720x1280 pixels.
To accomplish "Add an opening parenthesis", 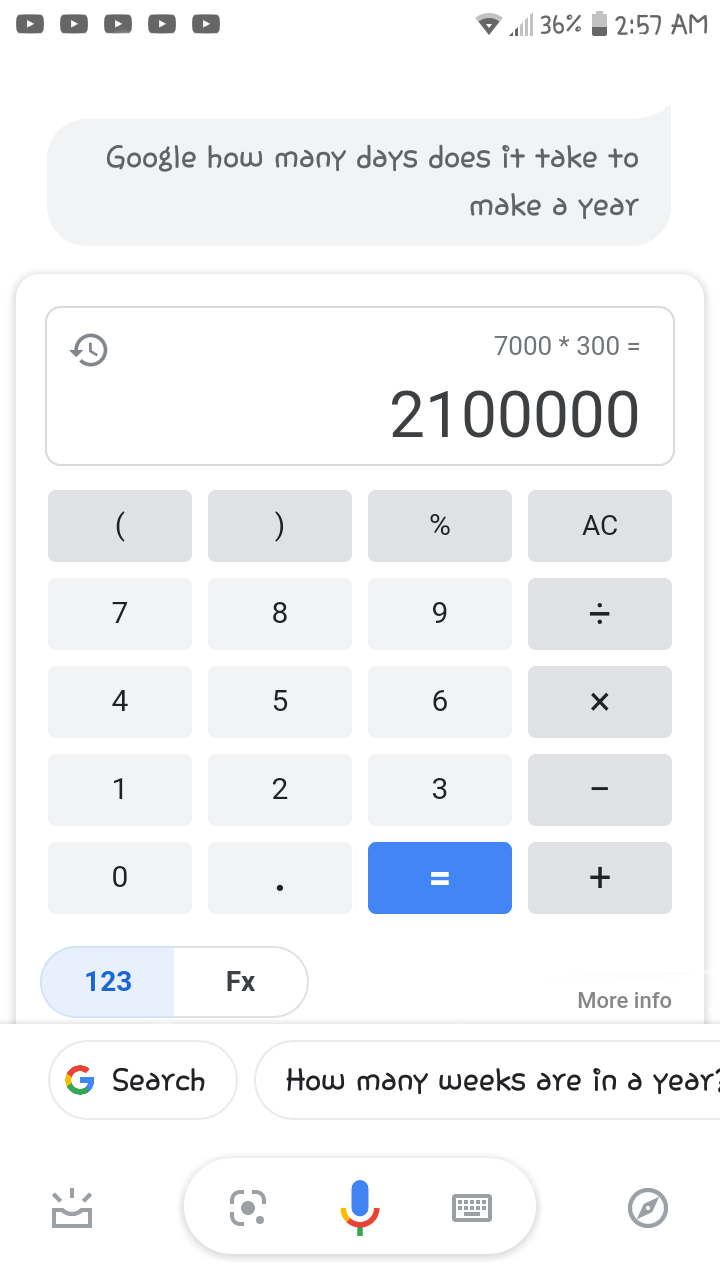I will coord(120,526).
